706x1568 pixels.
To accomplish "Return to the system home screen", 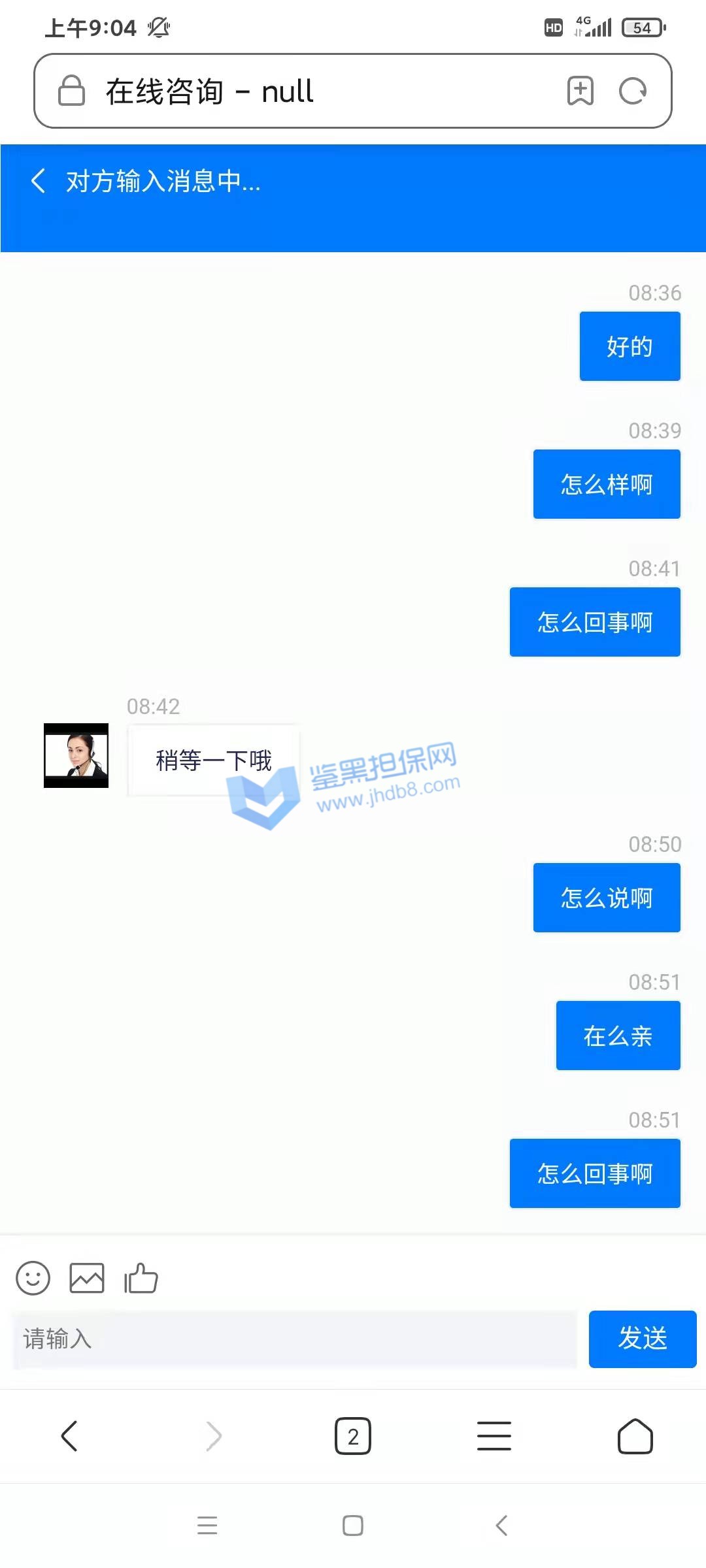I will click(x=353, y=1526).
